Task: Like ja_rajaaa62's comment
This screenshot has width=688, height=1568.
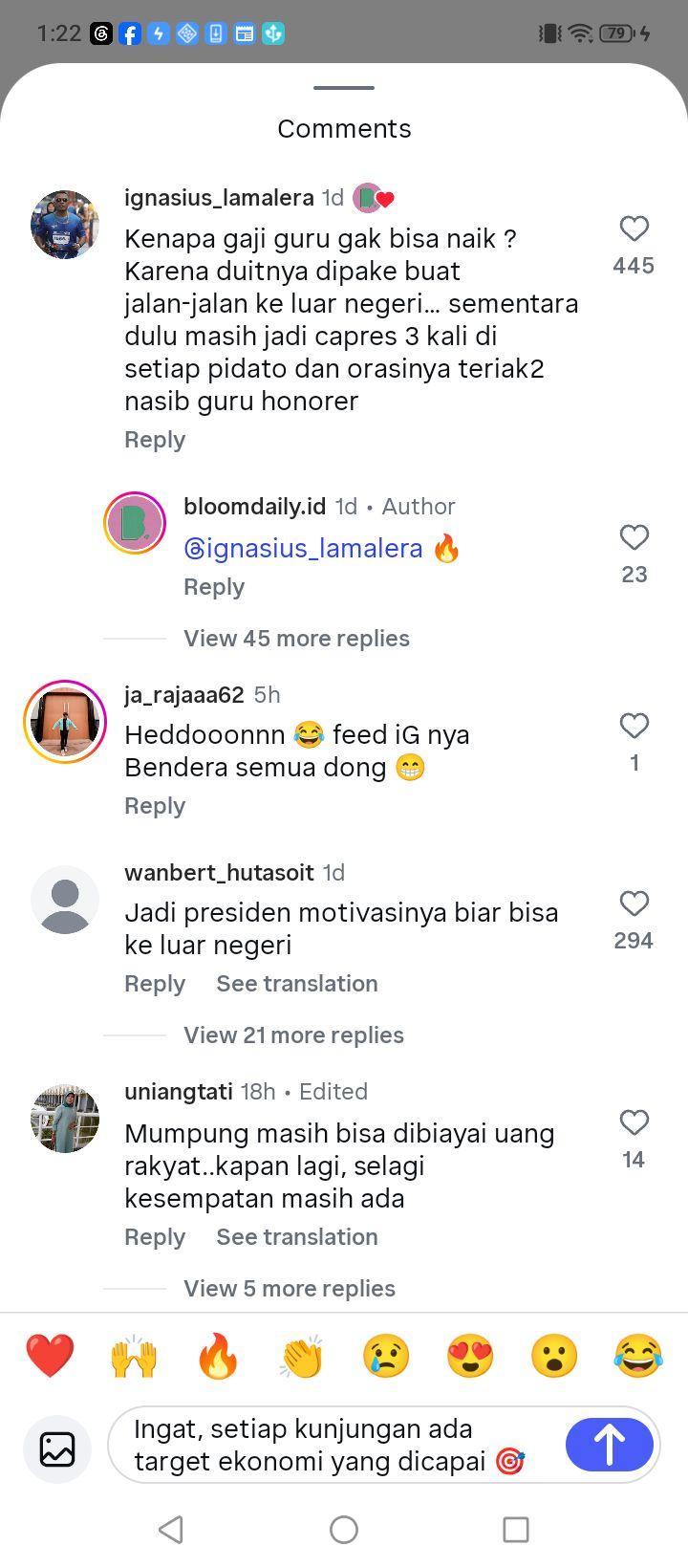Action: pos(634,726)
